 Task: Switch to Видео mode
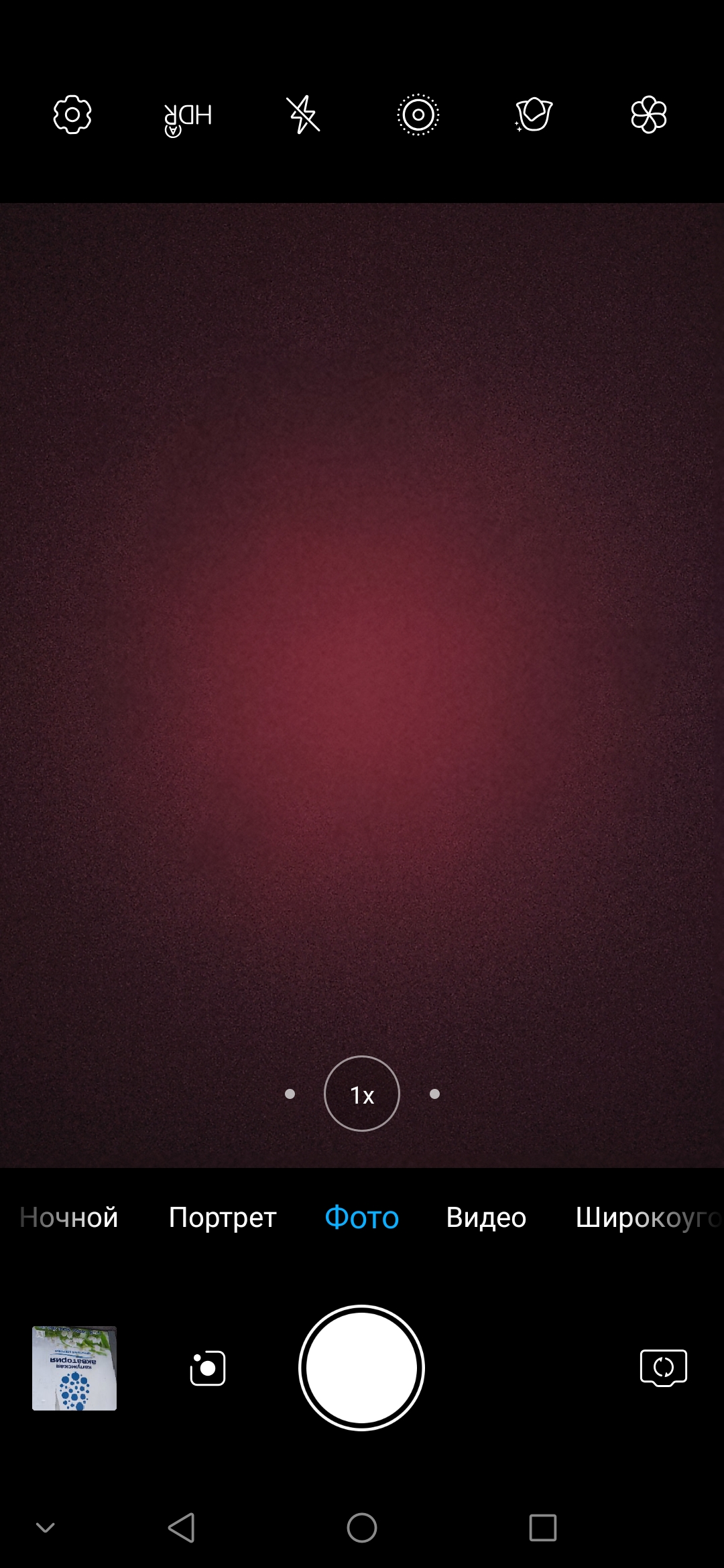pos(486,1218)
